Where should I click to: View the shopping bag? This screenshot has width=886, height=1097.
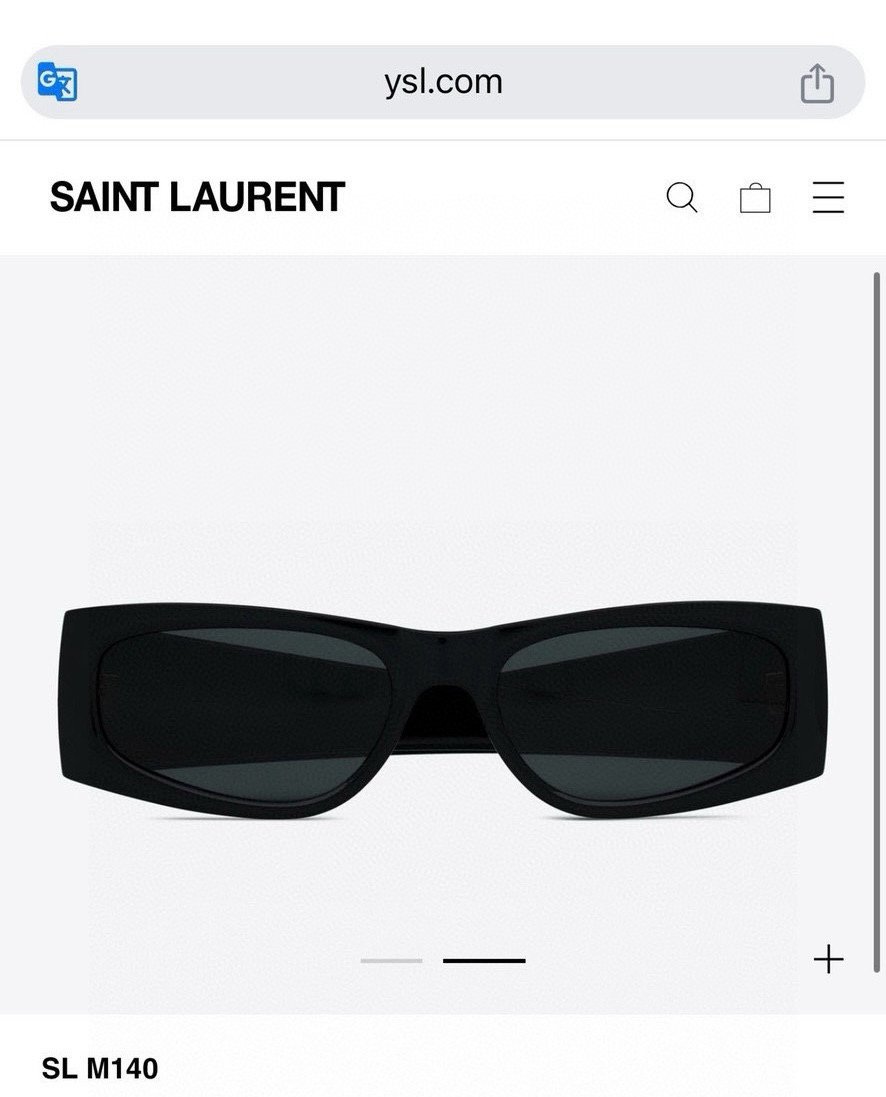click(x=755, y=198)
